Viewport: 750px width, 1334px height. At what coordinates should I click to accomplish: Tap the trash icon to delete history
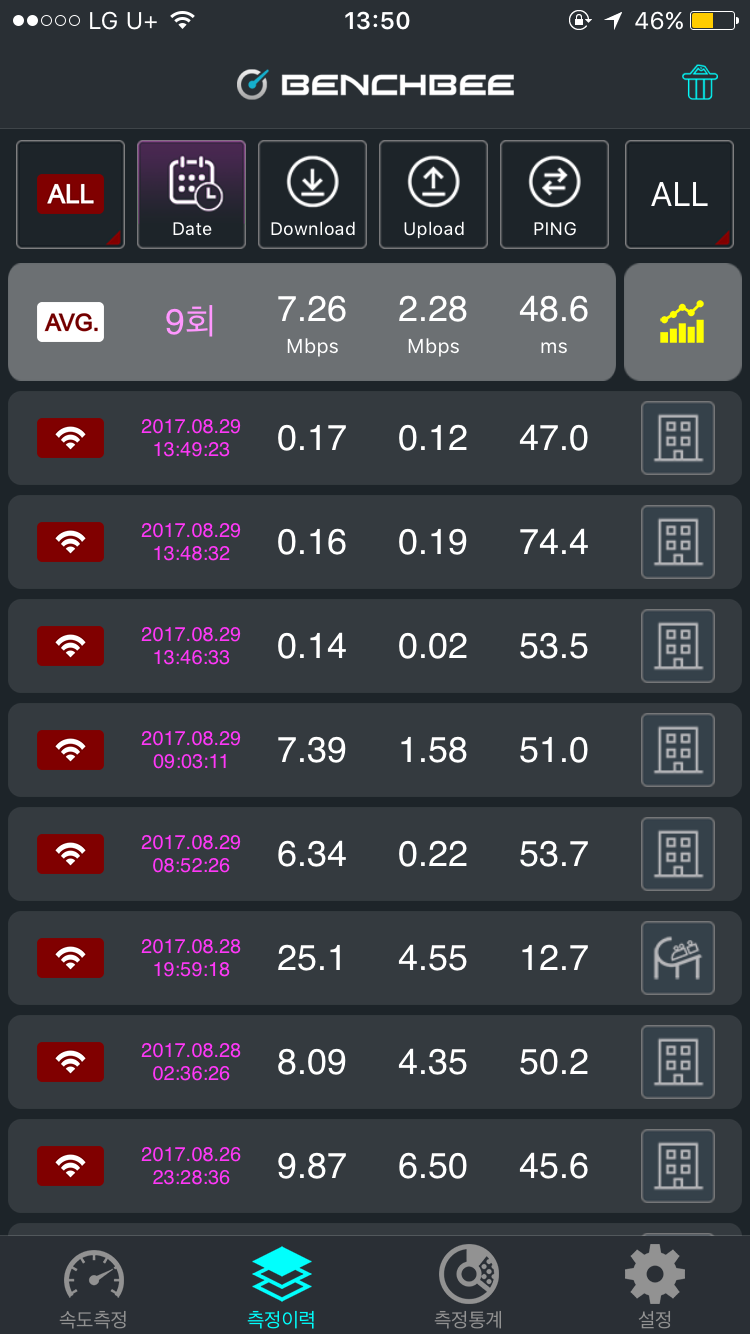(x=700, y=84)
